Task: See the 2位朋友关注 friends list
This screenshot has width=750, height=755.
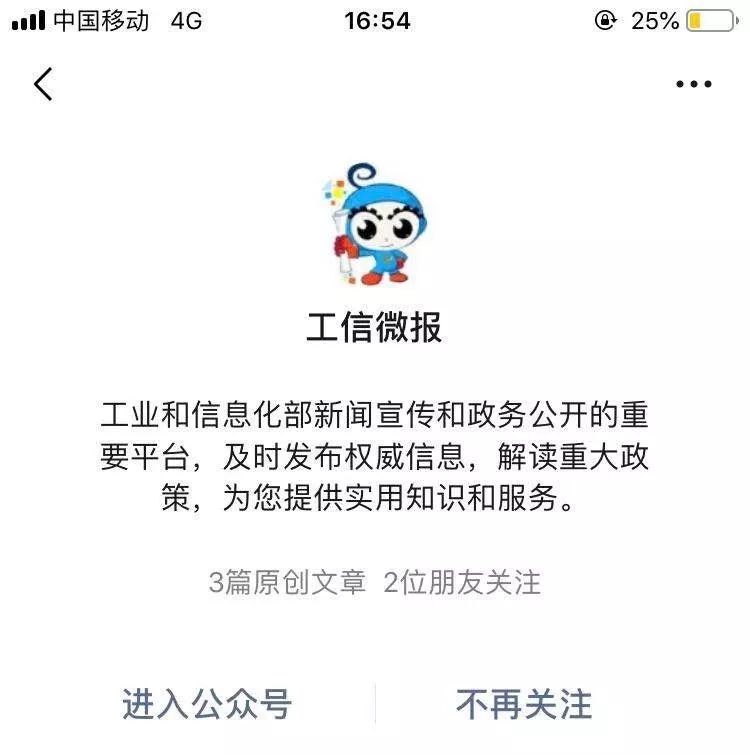Action: point(462,583)
